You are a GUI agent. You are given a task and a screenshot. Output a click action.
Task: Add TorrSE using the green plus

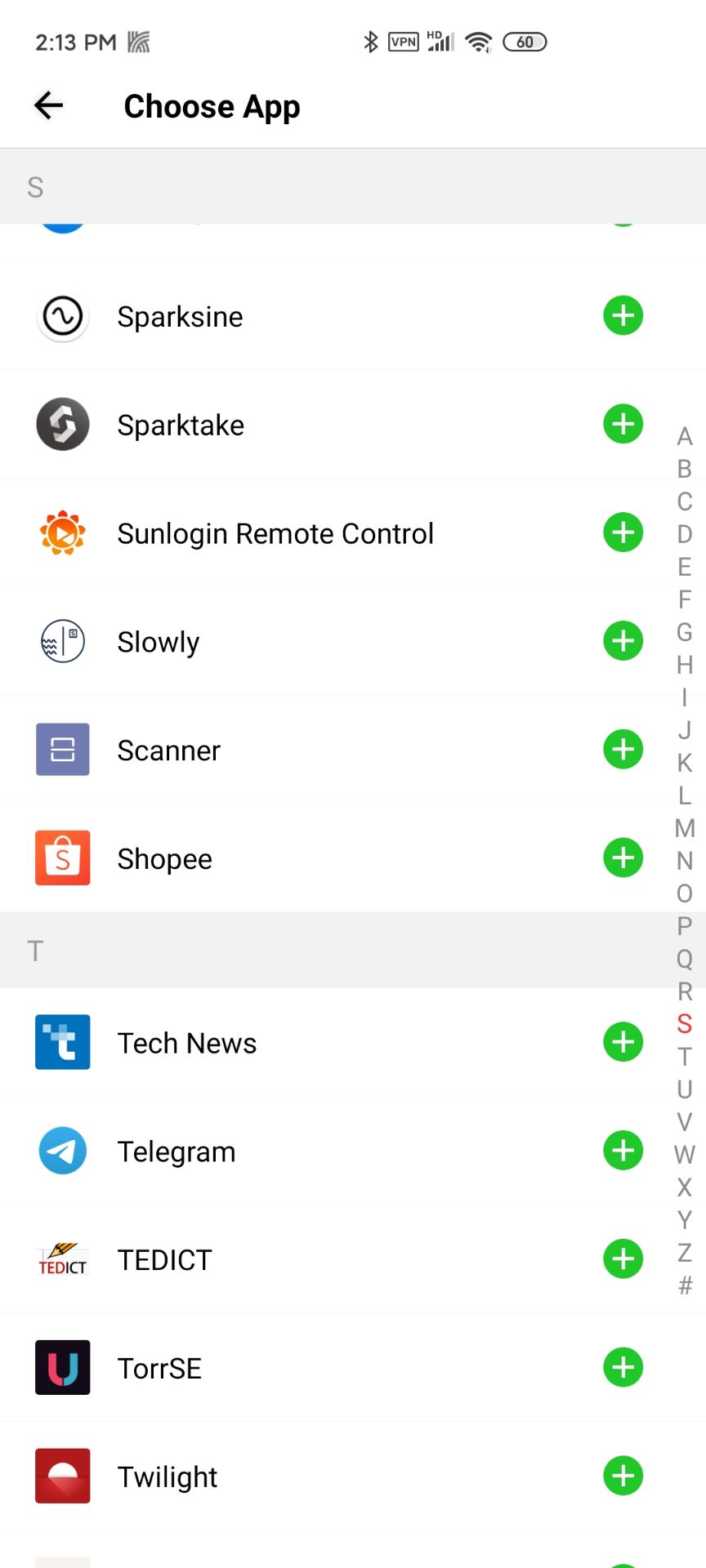click(623, 1368)
